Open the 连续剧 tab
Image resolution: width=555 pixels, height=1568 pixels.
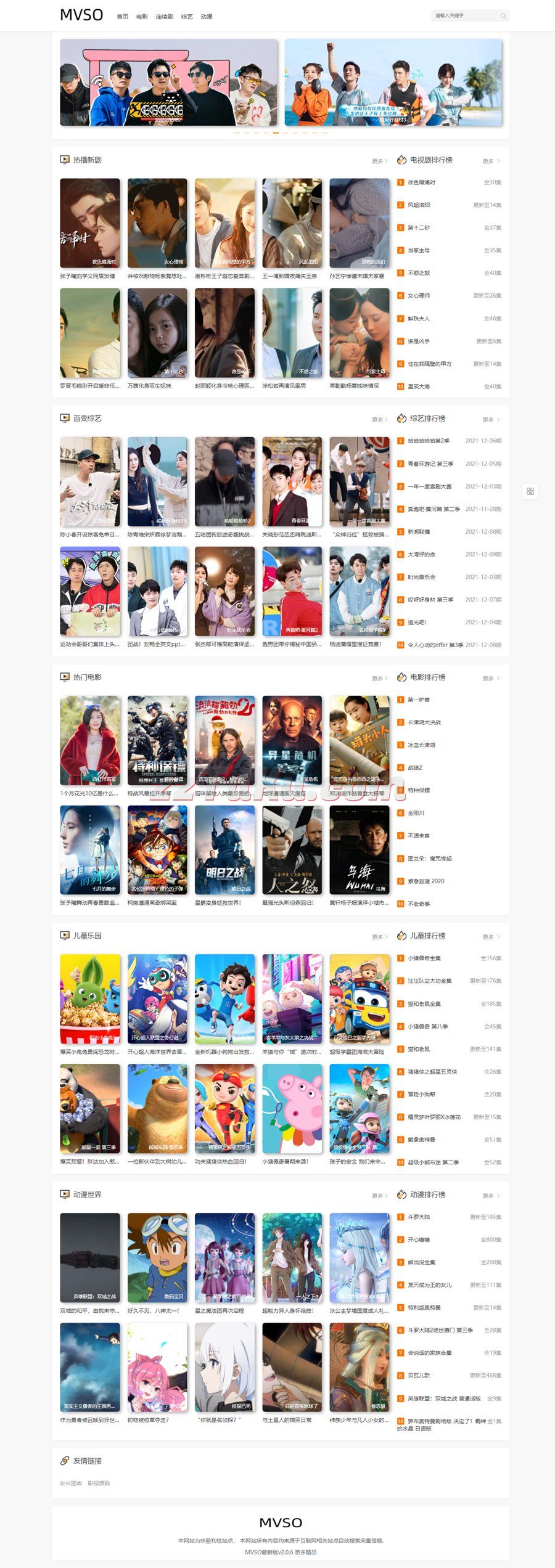(164, 17)
